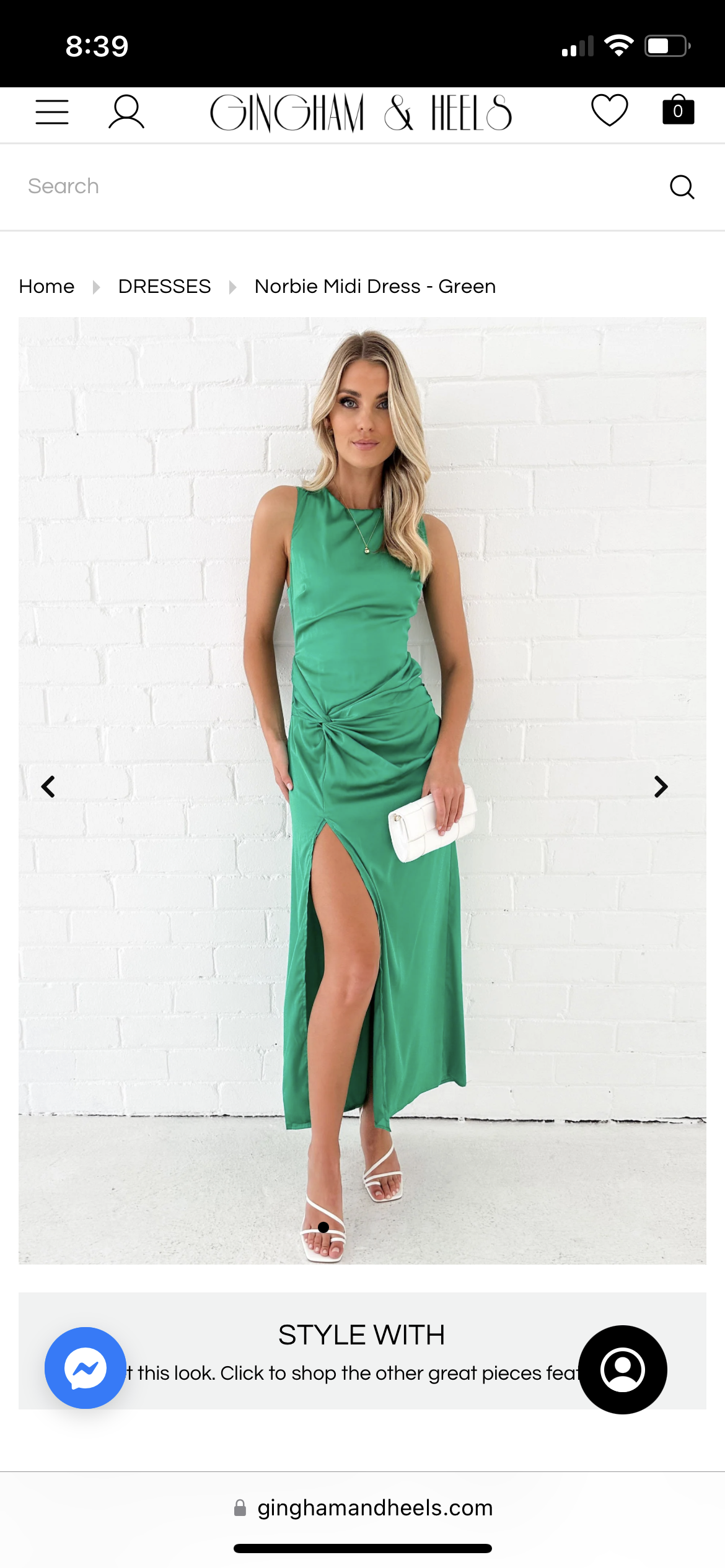Go to Gingham & Heels homepage logo
725x1568 pixels.
coord(361,113)
